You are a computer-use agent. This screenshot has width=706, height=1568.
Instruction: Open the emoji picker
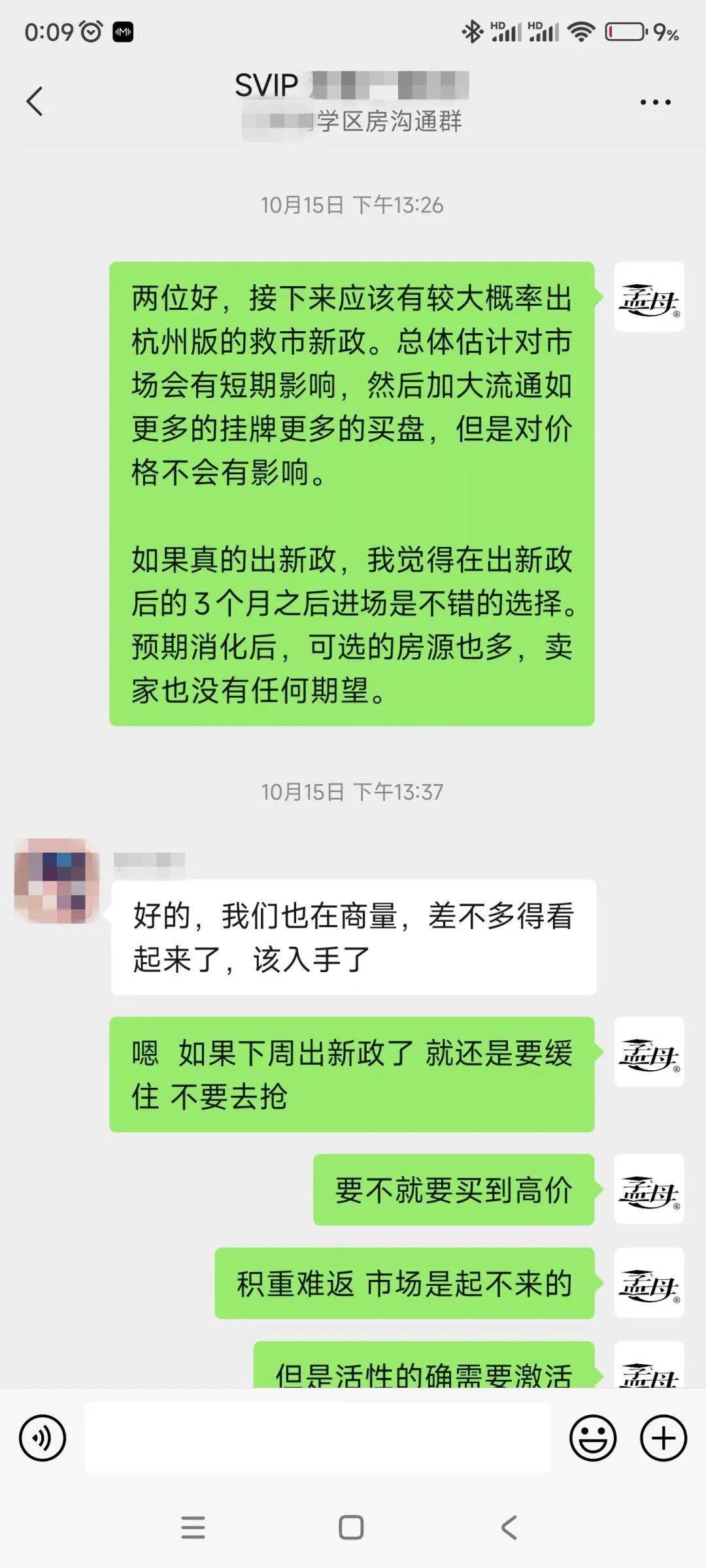coord(593,1438)
